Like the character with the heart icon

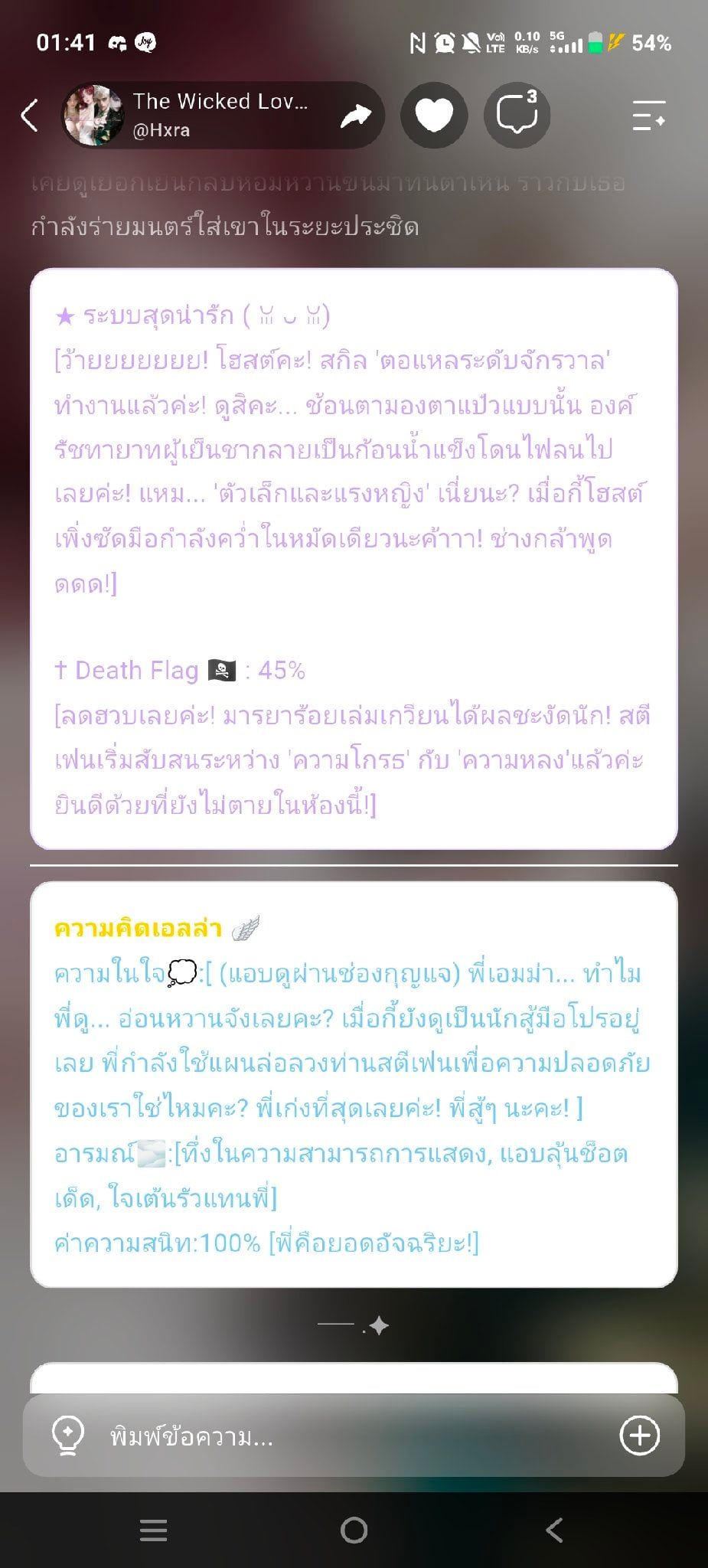click(x=434, y=115)
